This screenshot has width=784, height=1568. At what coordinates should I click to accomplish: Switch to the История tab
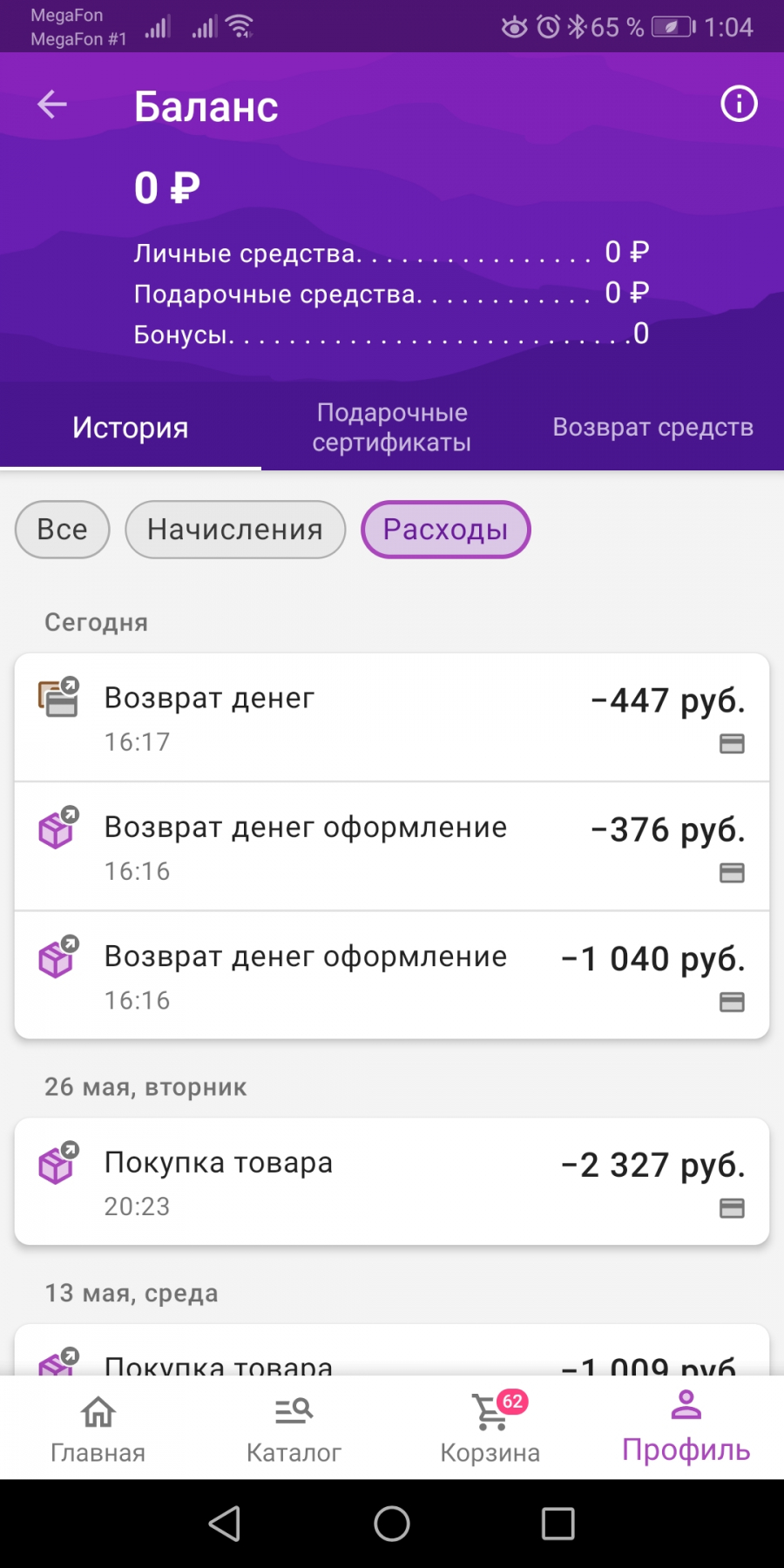pyautogui.click(x=131, y=427)
